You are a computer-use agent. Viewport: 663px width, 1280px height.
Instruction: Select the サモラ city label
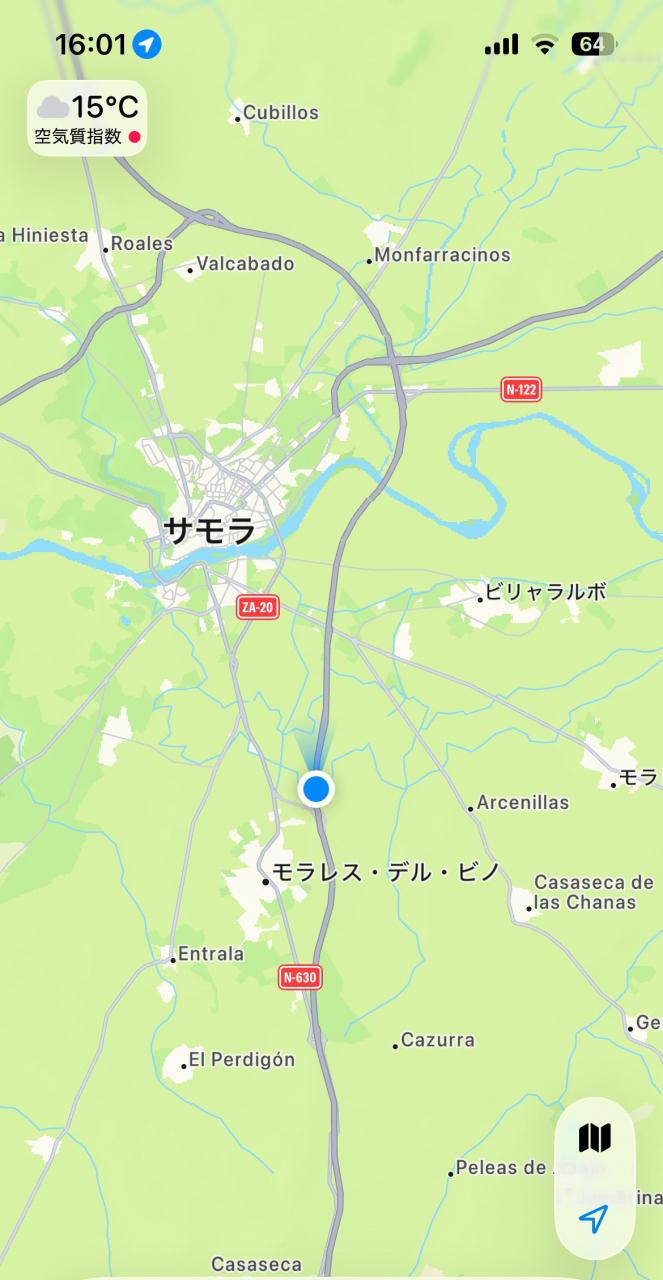click(208, 529)
